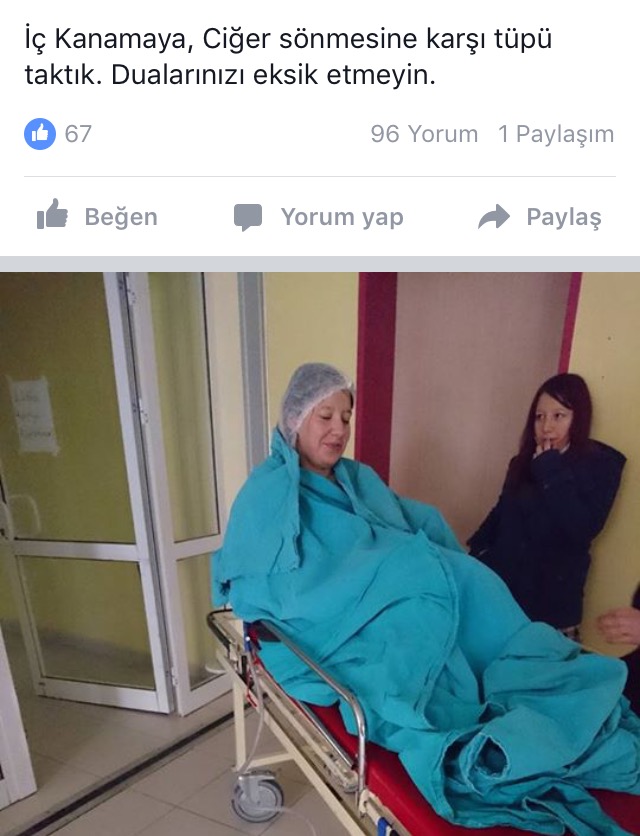
Task: View the 67 reactions list
Action: (x=58, y=134)
